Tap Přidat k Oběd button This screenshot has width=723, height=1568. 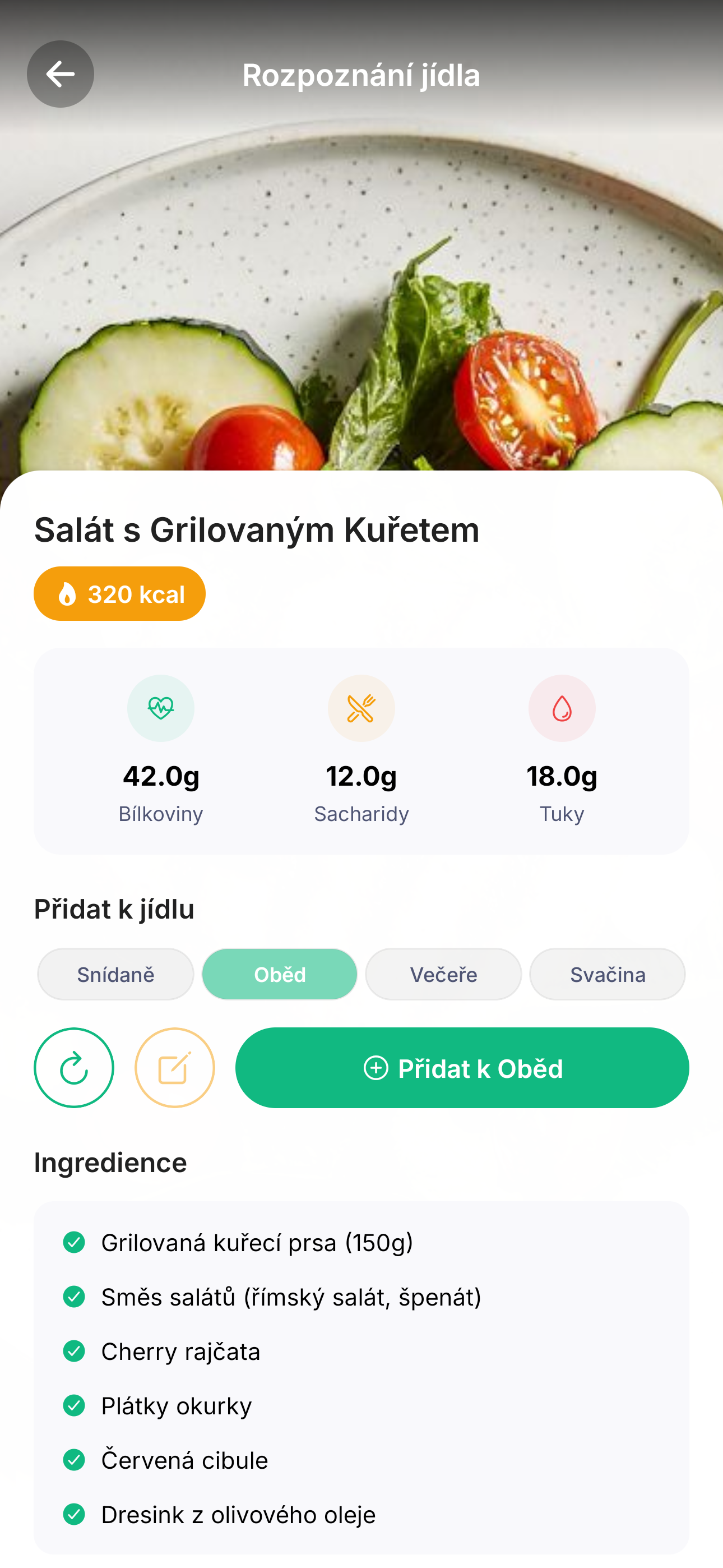pyautogui.click(x=462, y=1068)
